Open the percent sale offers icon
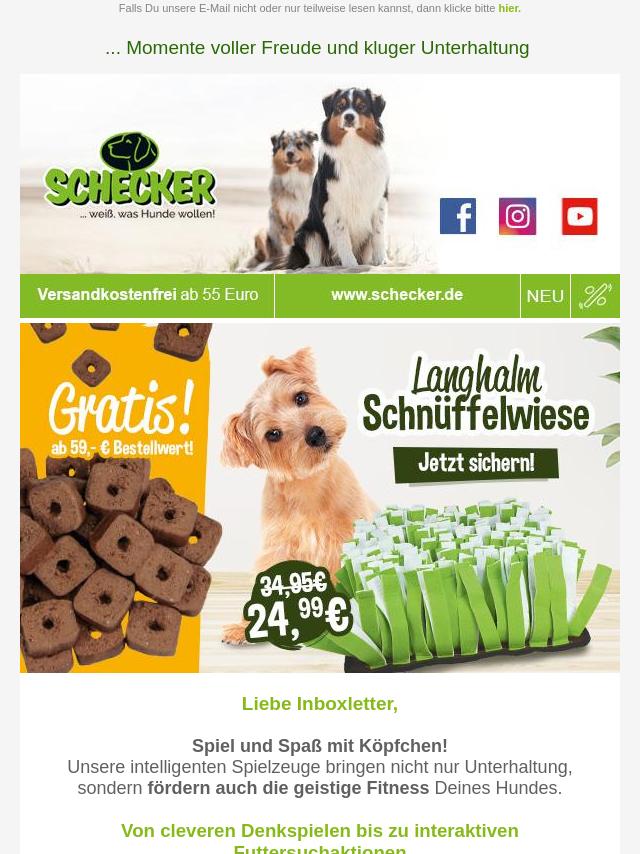Screen dimensions: 640x854 [x=595, y=296]
